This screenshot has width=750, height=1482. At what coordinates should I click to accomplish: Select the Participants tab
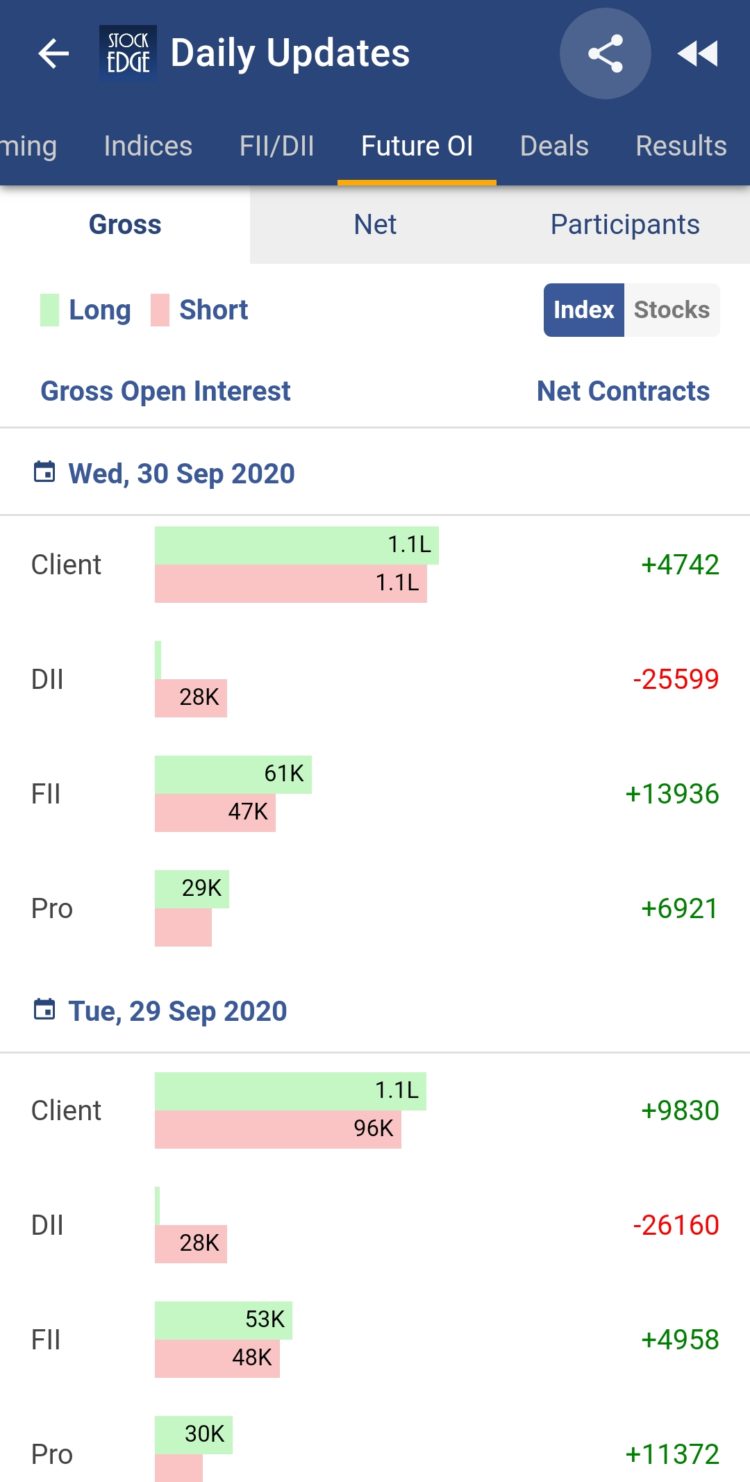tap(624, 224)
